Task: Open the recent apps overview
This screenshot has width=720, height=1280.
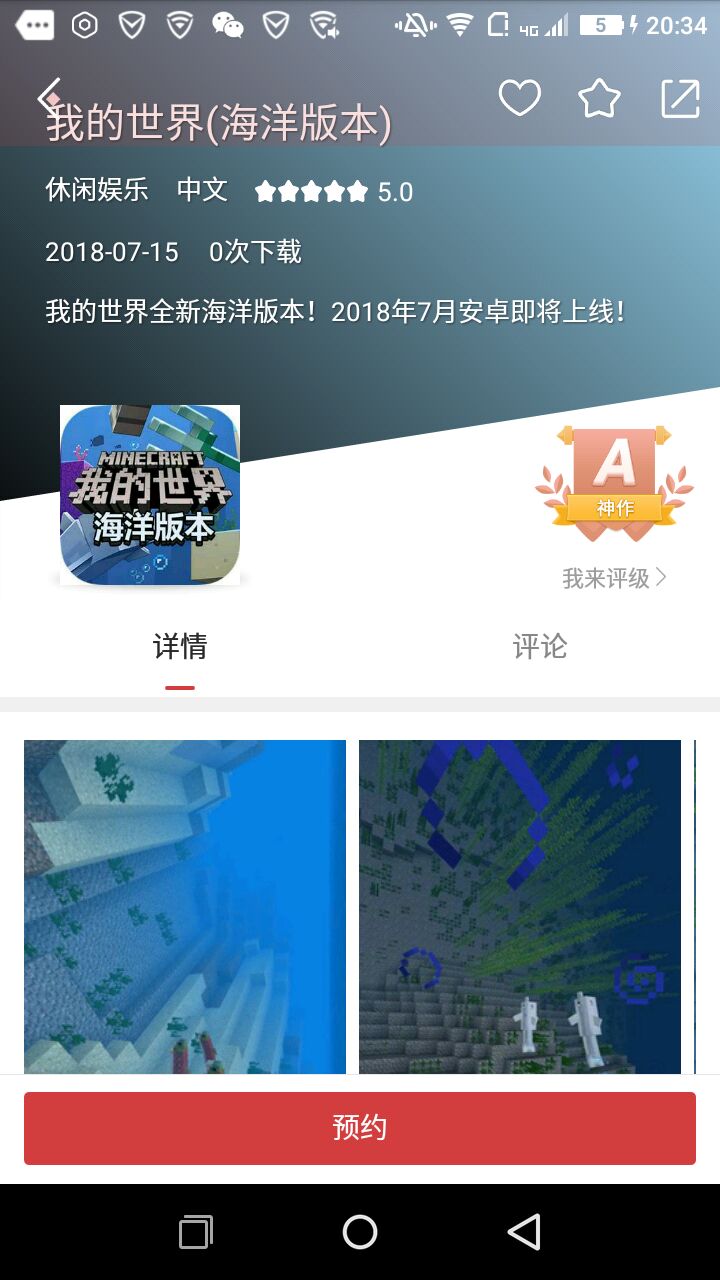Action: (196, 1232)
